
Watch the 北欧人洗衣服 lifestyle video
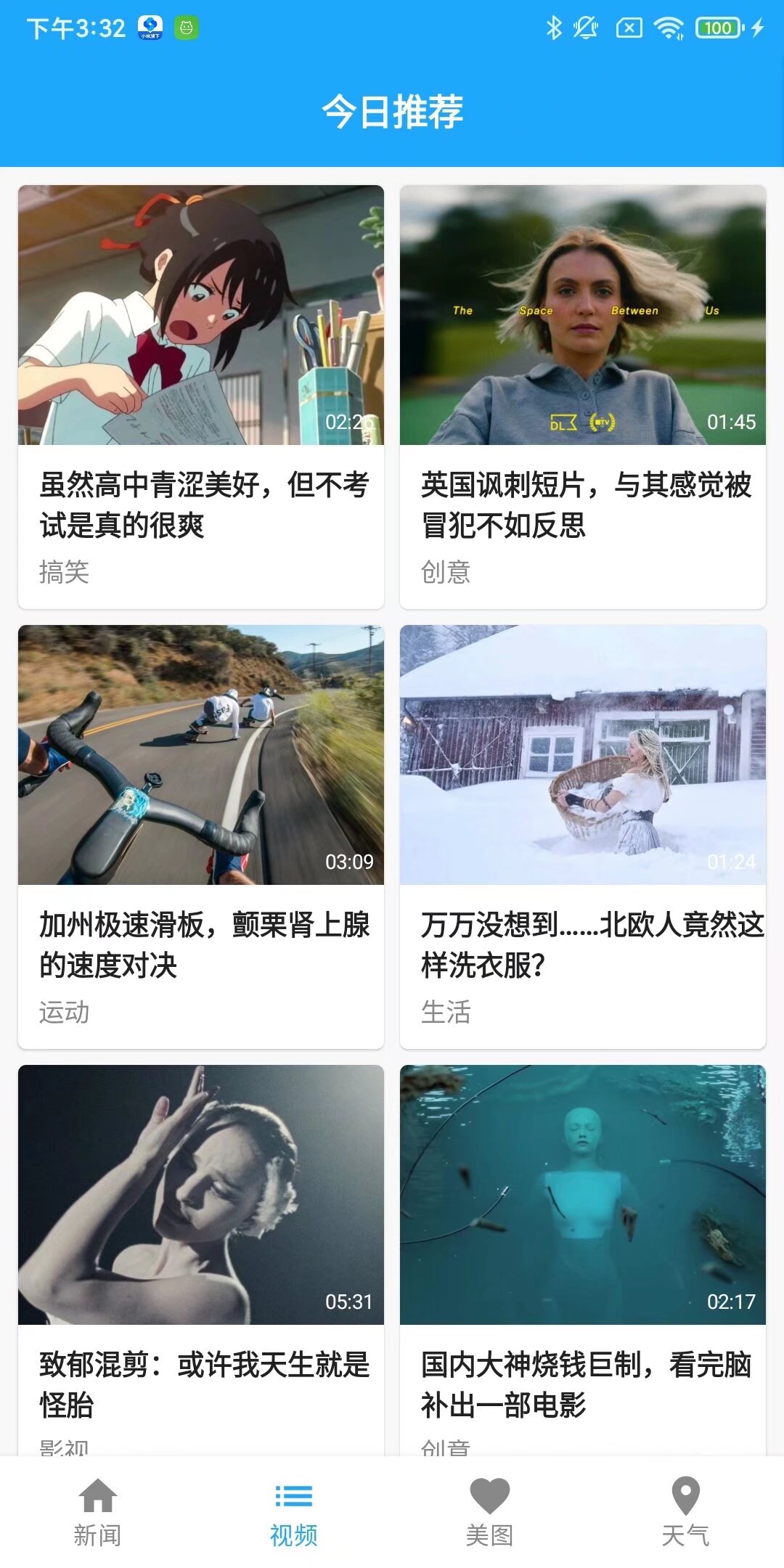[x=583, y=836]
